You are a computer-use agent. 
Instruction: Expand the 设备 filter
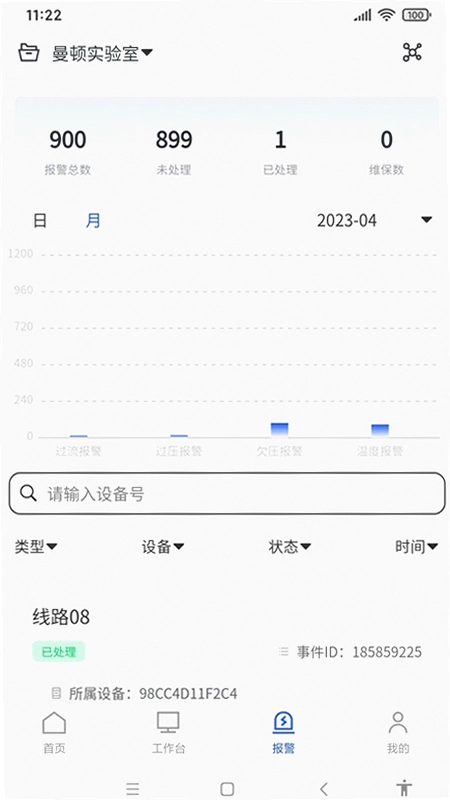click(163, 547)
